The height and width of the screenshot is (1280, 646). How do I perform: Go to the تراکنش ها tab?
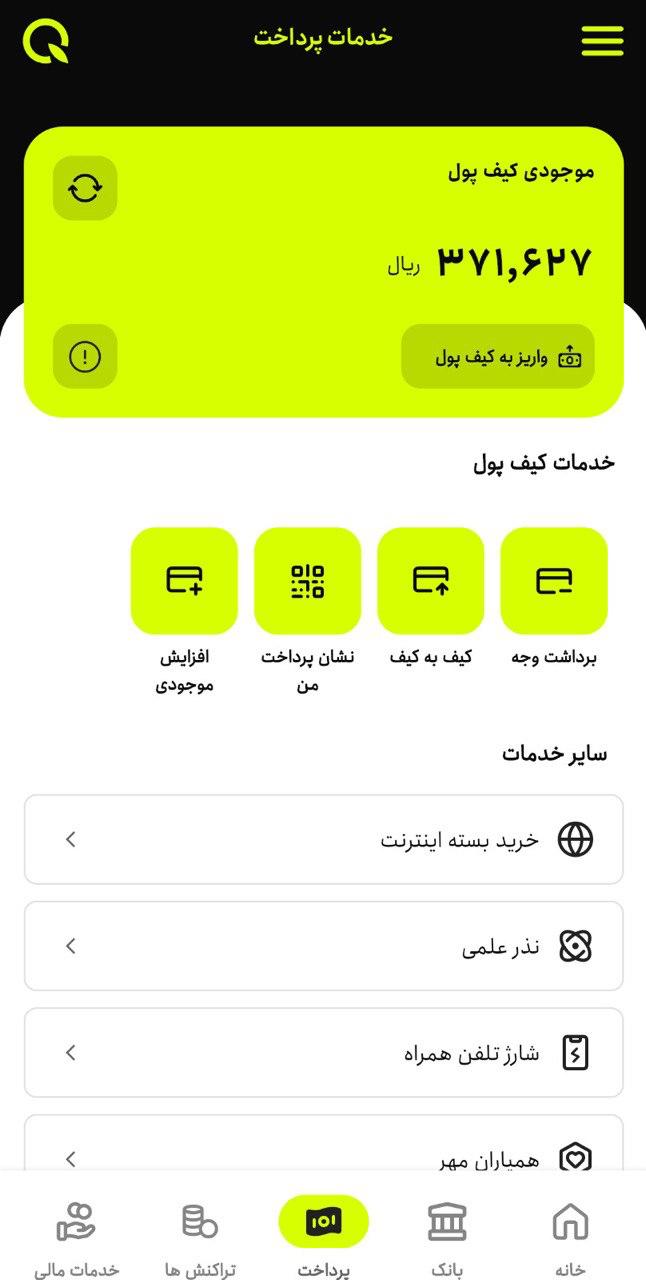pyautogui.click(x=200, y=1238)
